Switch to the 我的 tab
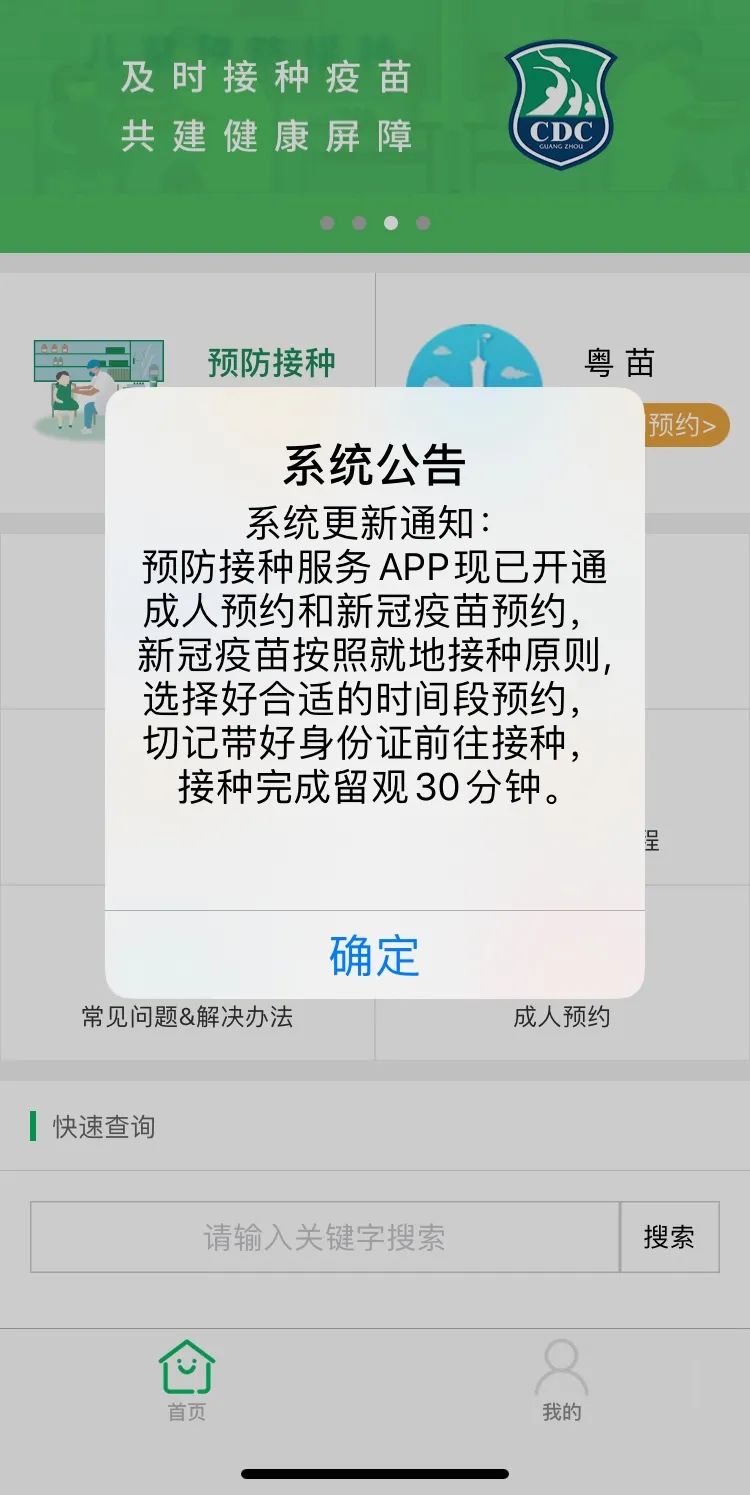 (561, 1382)
